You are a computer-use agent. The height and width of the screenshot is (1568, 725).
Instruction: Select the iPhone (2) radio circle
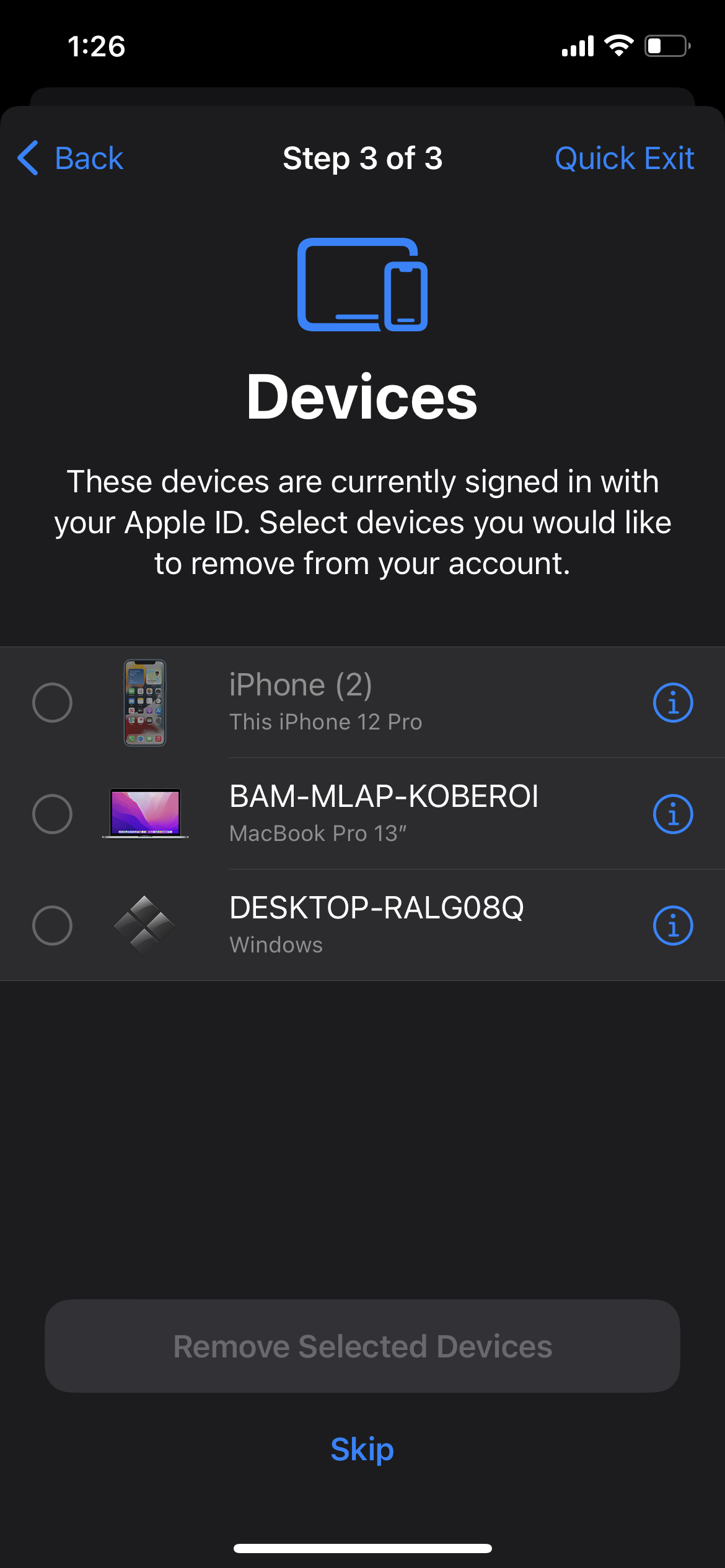pyautogui.click(x=52, y=702)
